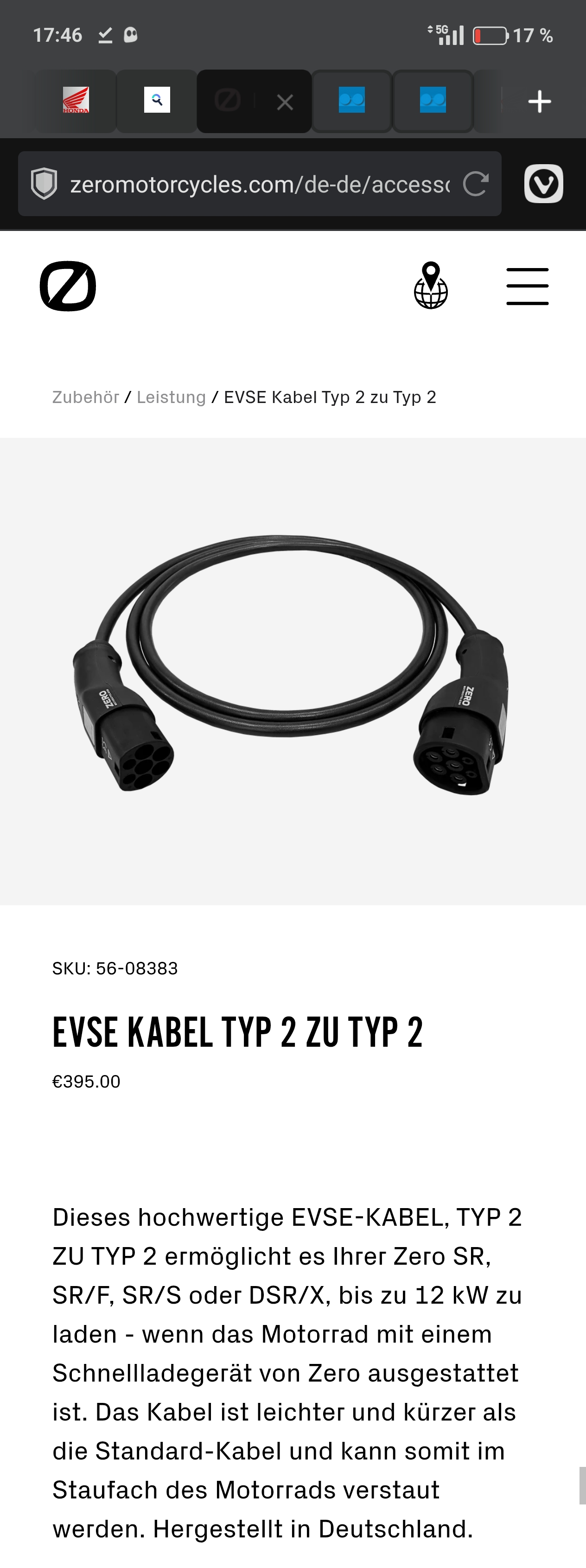Reload the current page
Viewport: 586px width, 1568px height.
pyautogui.click(x=475, y=184)
